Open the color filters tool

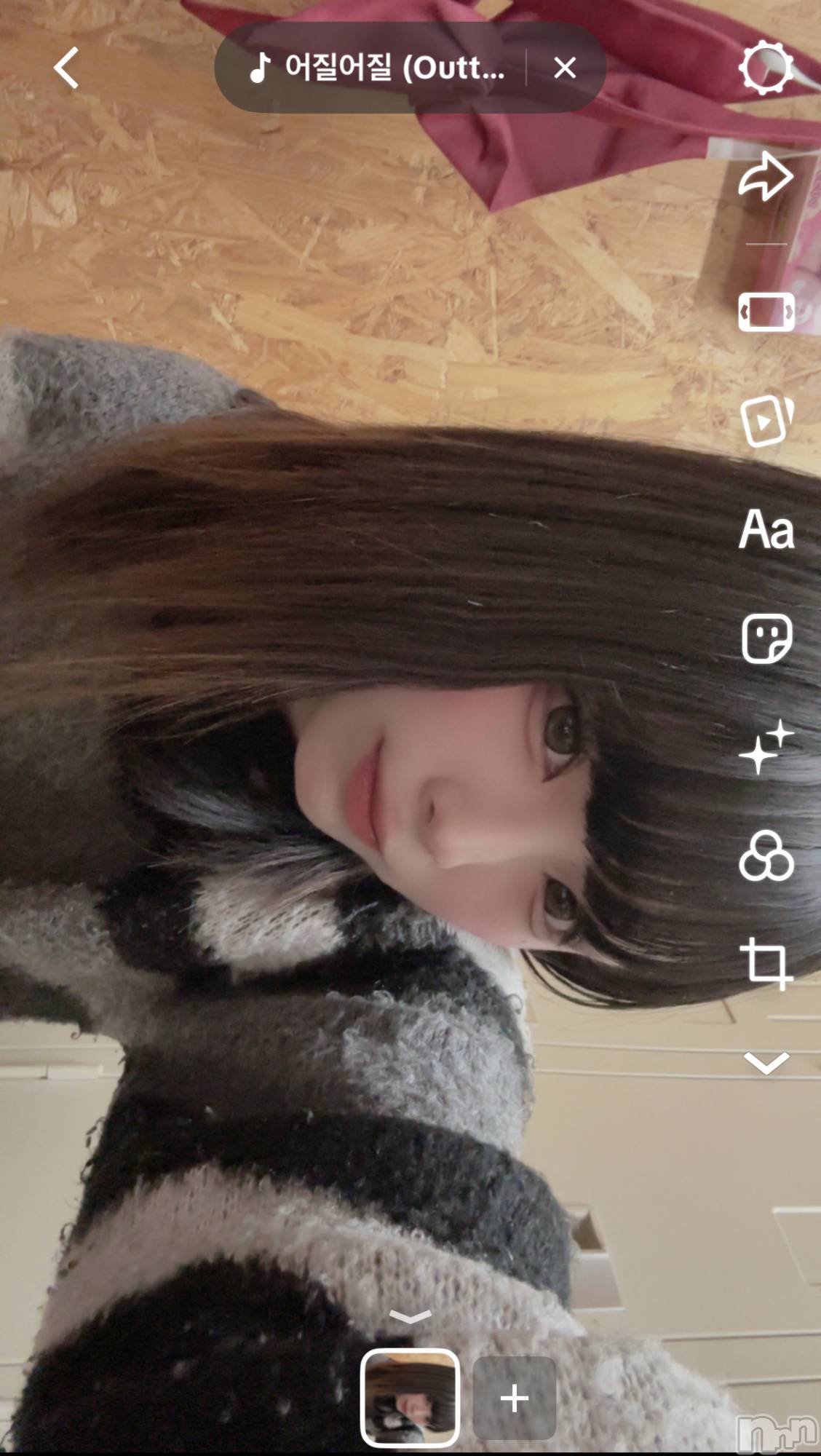766,856
